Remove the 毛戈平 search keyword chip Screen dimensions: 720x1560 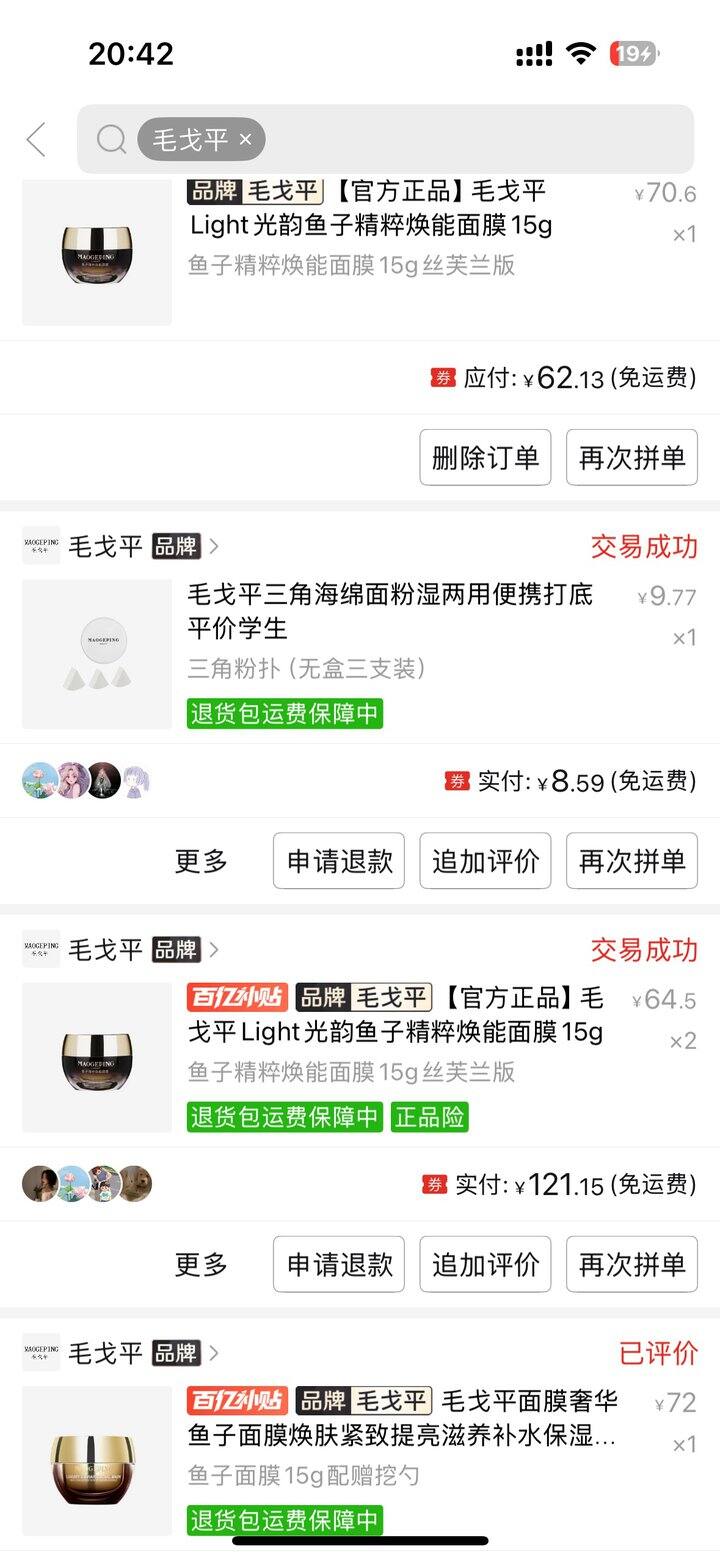pyautogui.click(x=246, y=140)
